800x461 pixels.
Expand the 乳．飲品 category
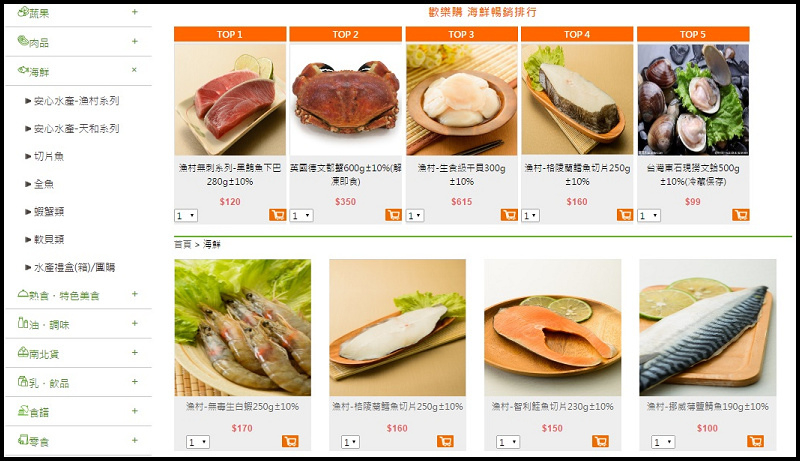point(134,382)
